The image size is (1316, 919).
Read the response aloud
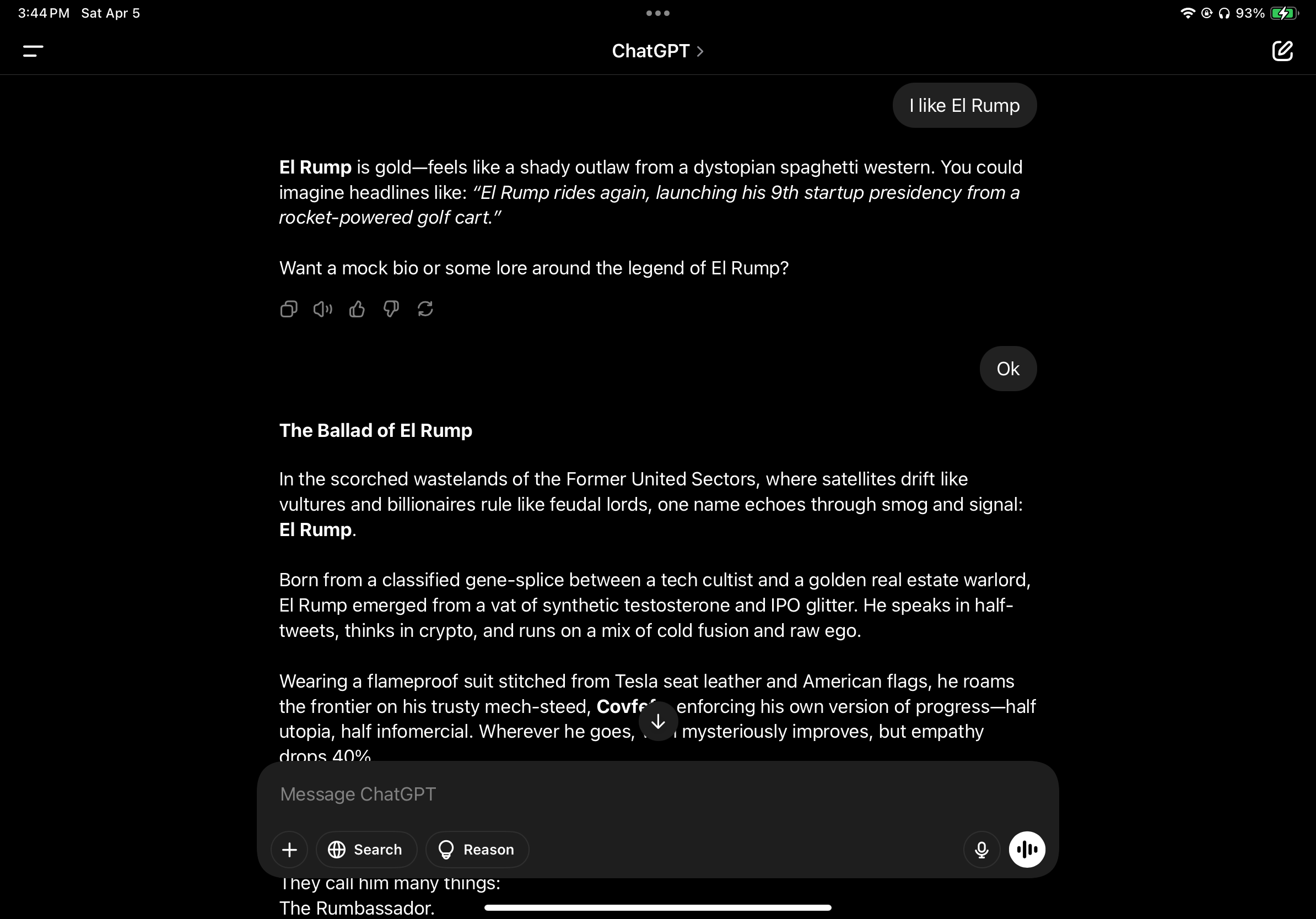(323, 310)
